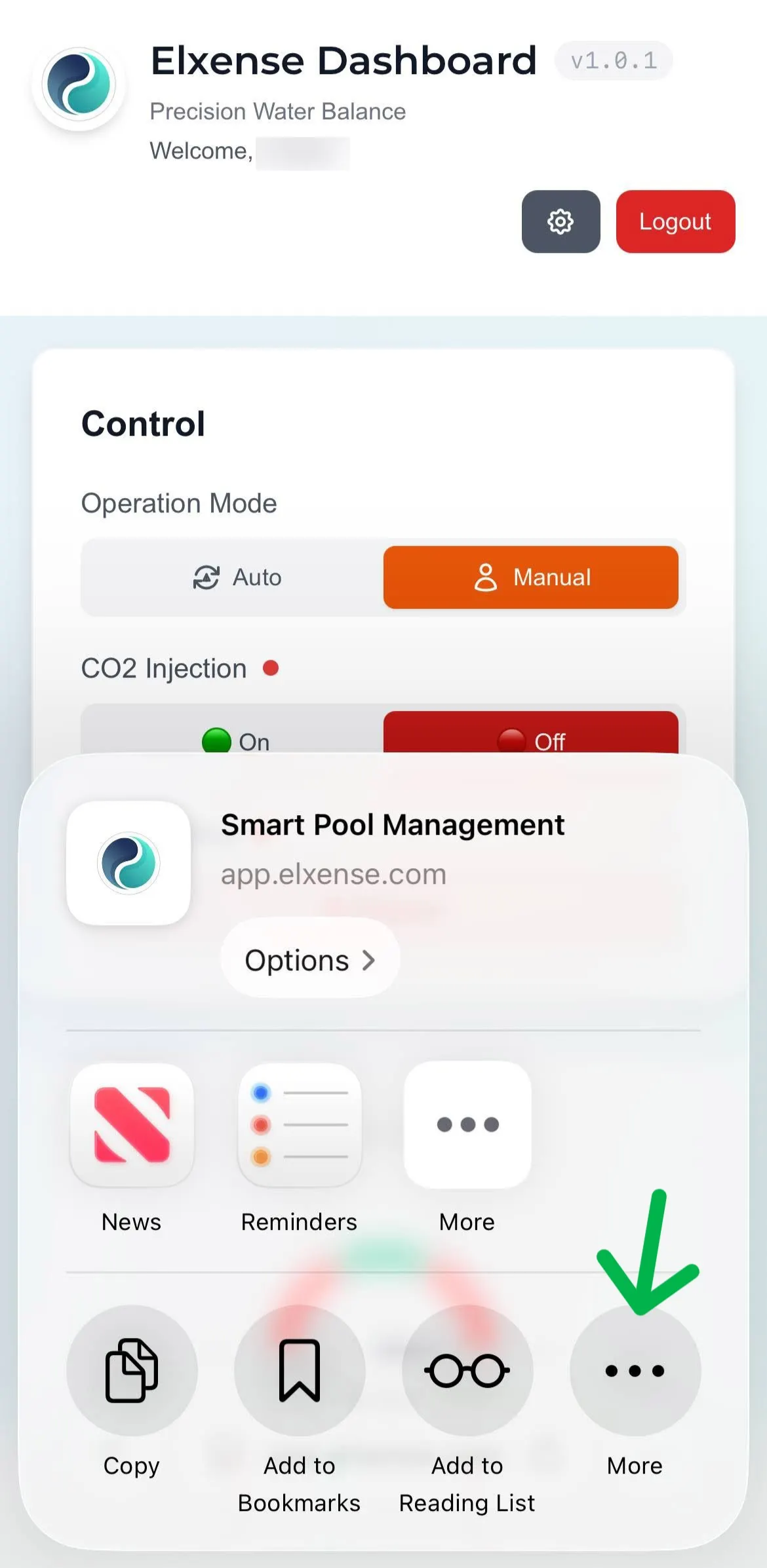Open the settings gear button

[x=560, y=221]
